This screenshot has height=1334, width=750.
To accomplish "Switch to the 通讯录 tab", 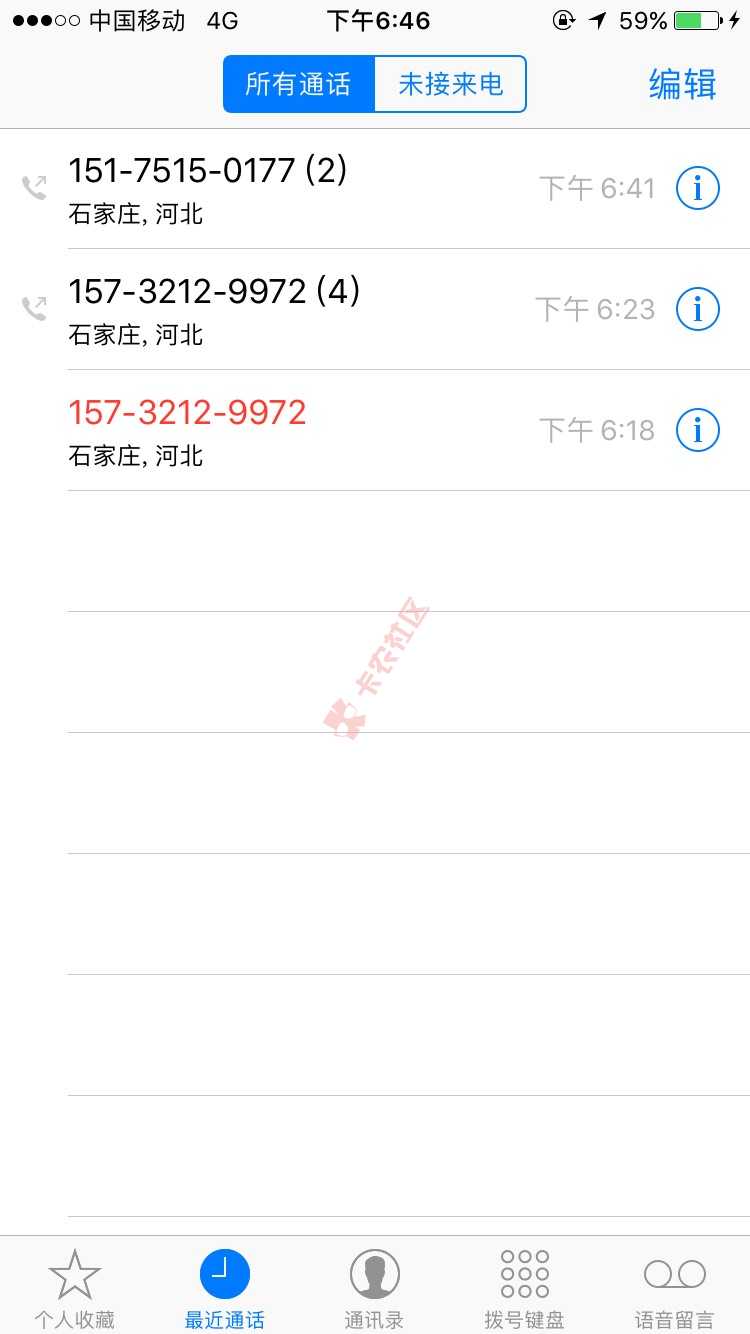I will tap(375, 1287).
